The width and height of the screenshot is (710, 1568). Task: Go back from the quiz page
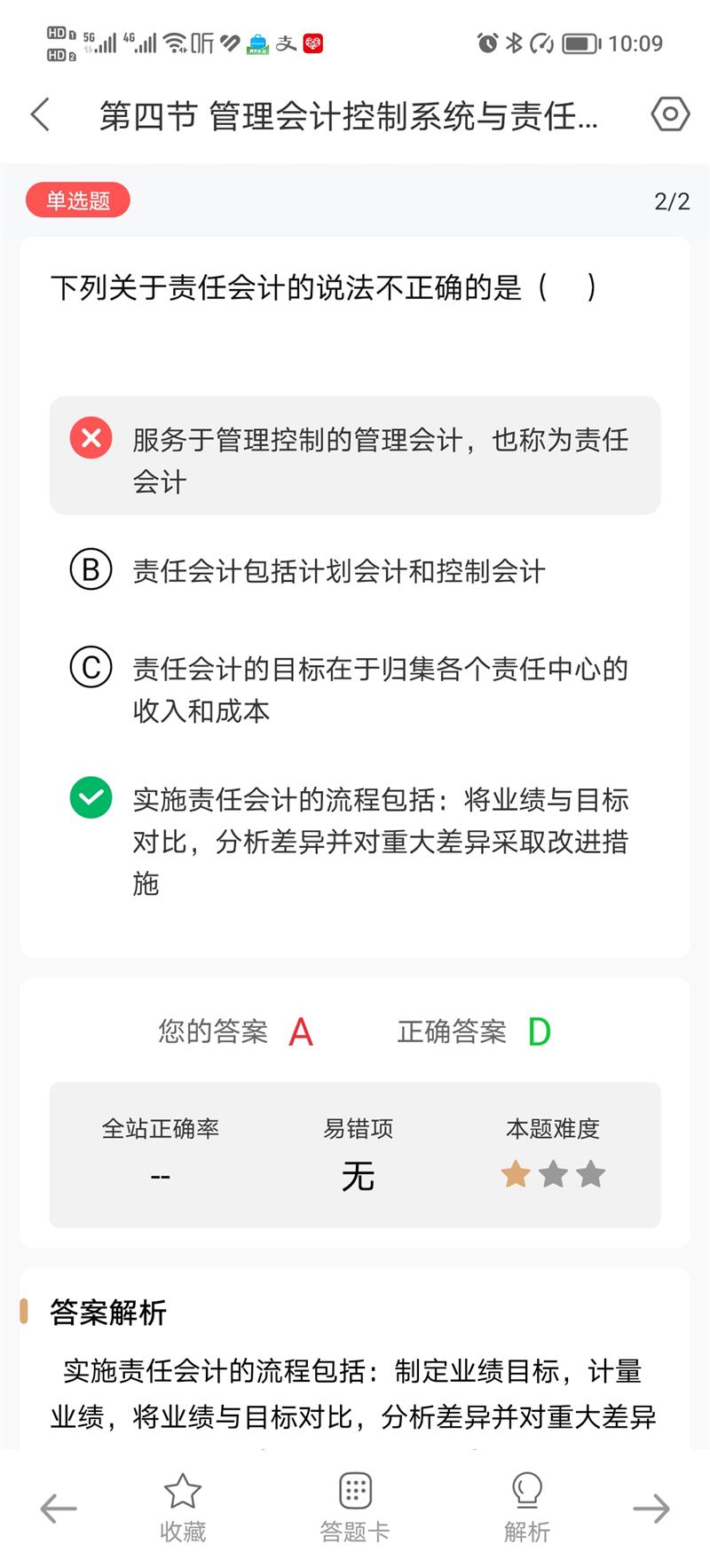pos(40,114)
